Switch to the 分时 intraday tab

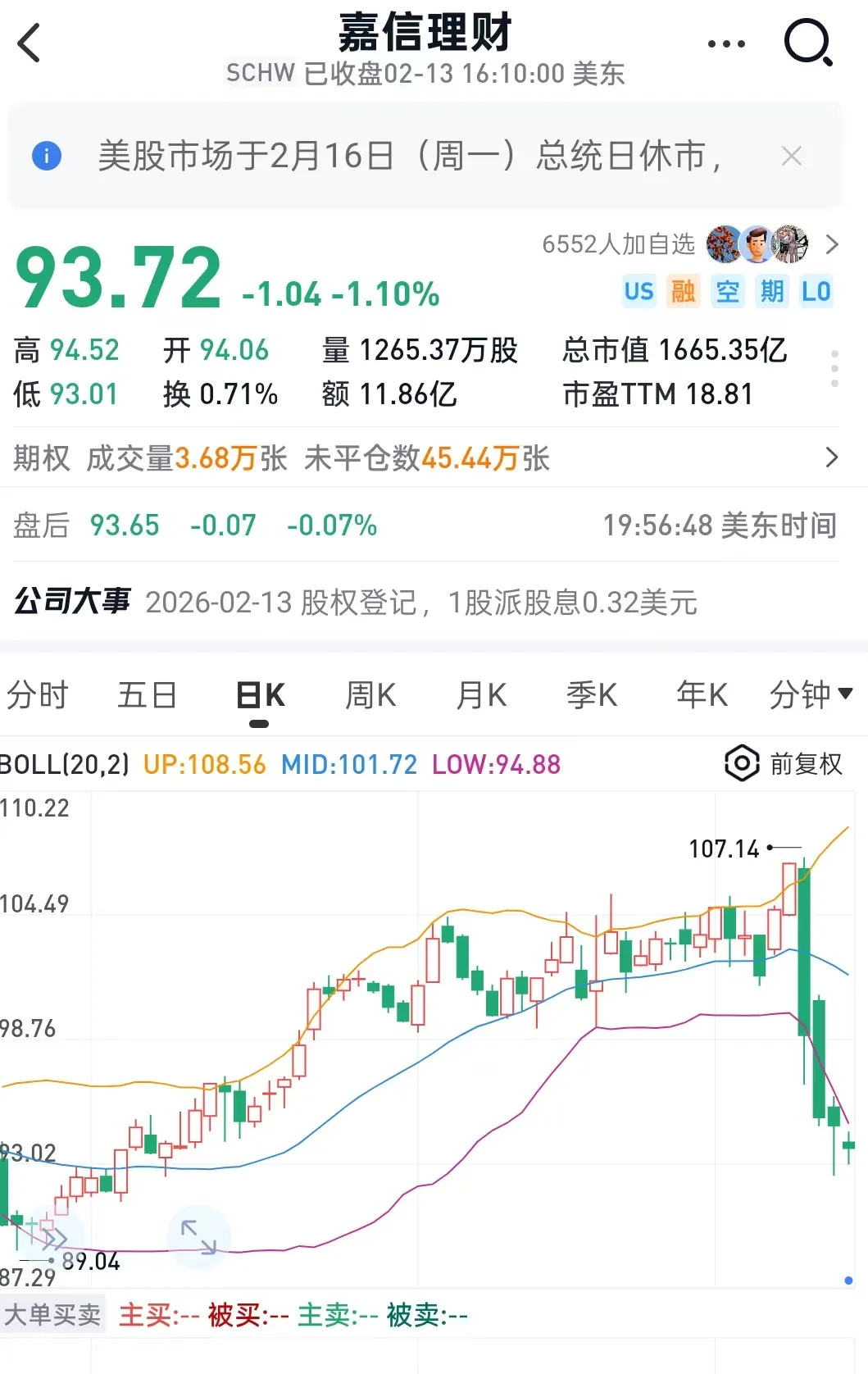click(x=37, y=694)
